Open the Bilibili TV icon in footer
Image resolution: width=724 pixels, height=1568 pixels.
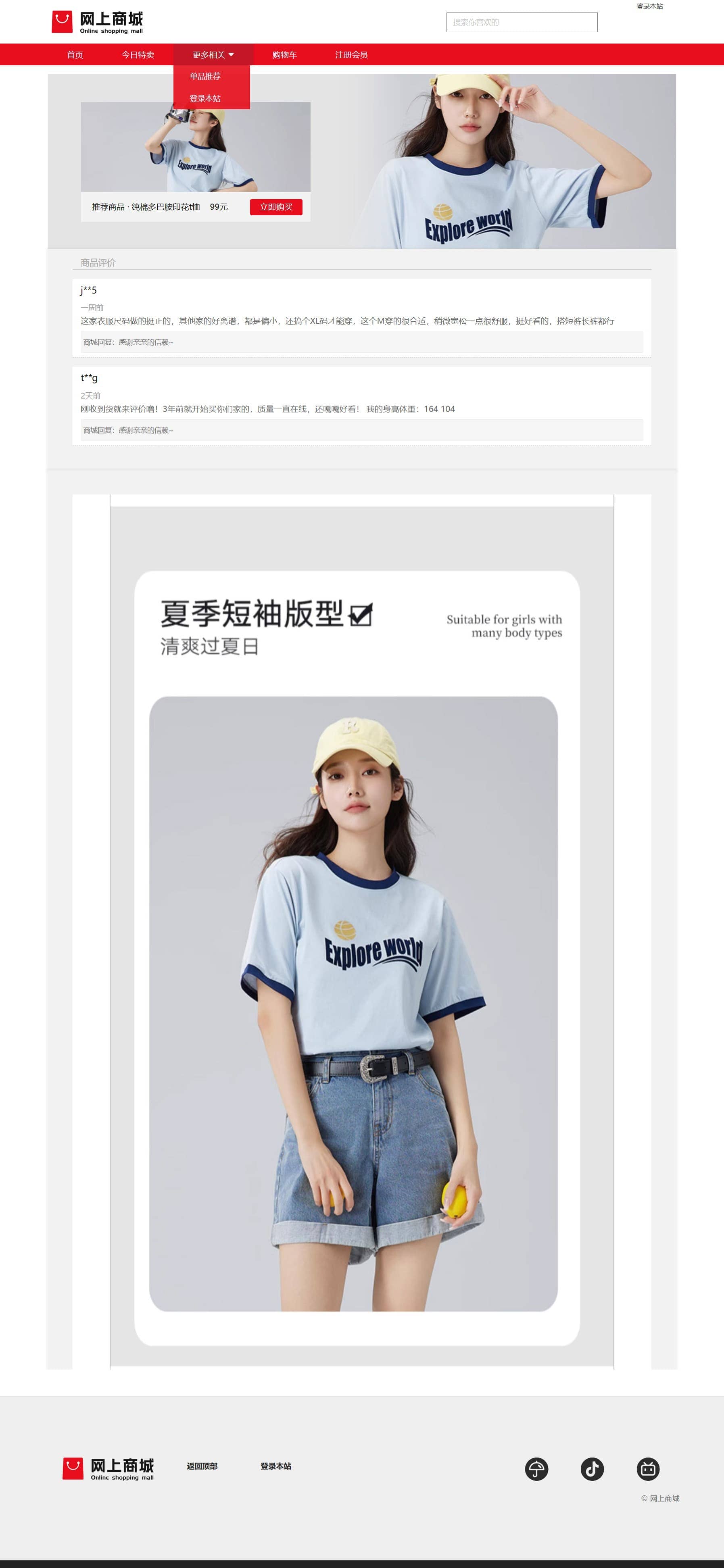[x=648, y=1469]
